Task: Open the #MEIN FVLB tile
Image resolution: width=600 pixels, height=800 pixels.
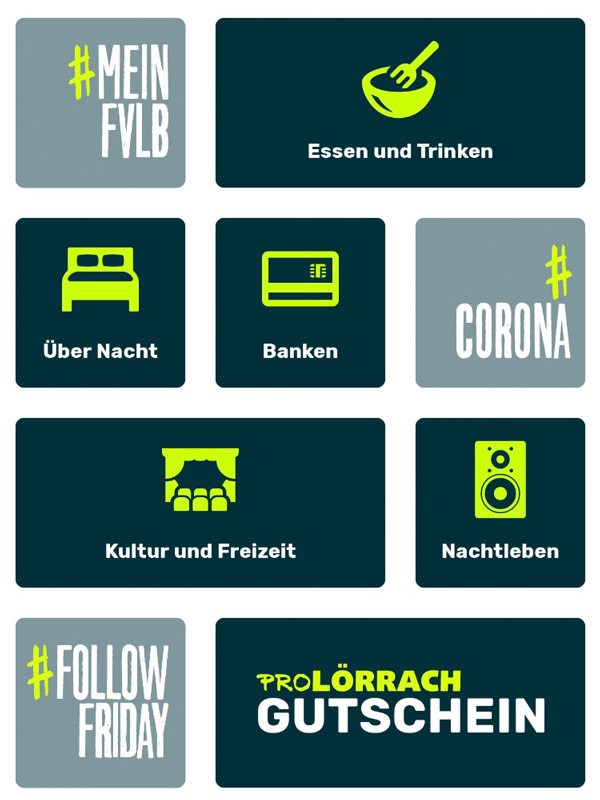Action: pyautogui.click(x=100, y=102)
